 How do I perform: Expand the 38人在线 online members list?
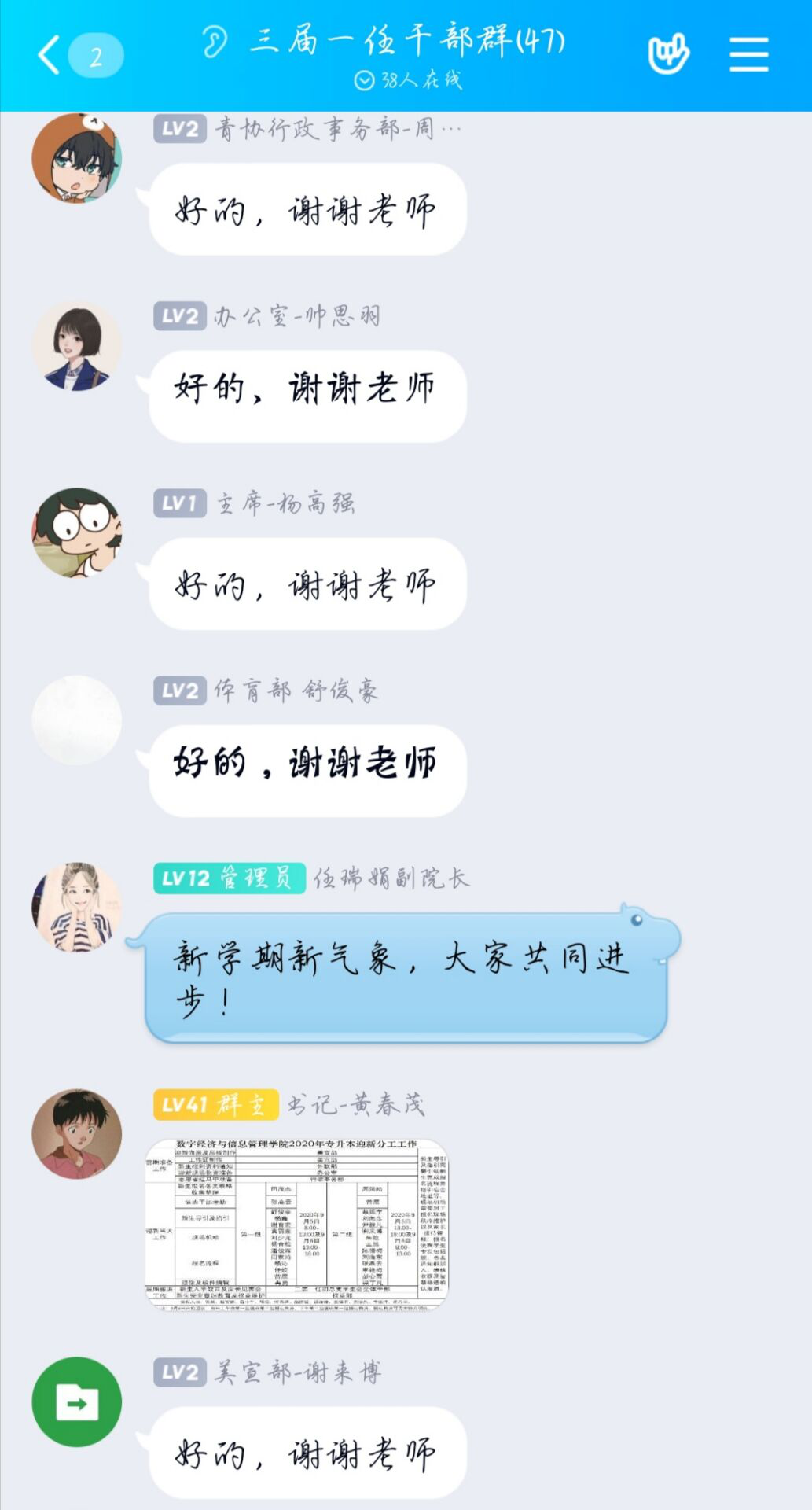coord(408,80)
